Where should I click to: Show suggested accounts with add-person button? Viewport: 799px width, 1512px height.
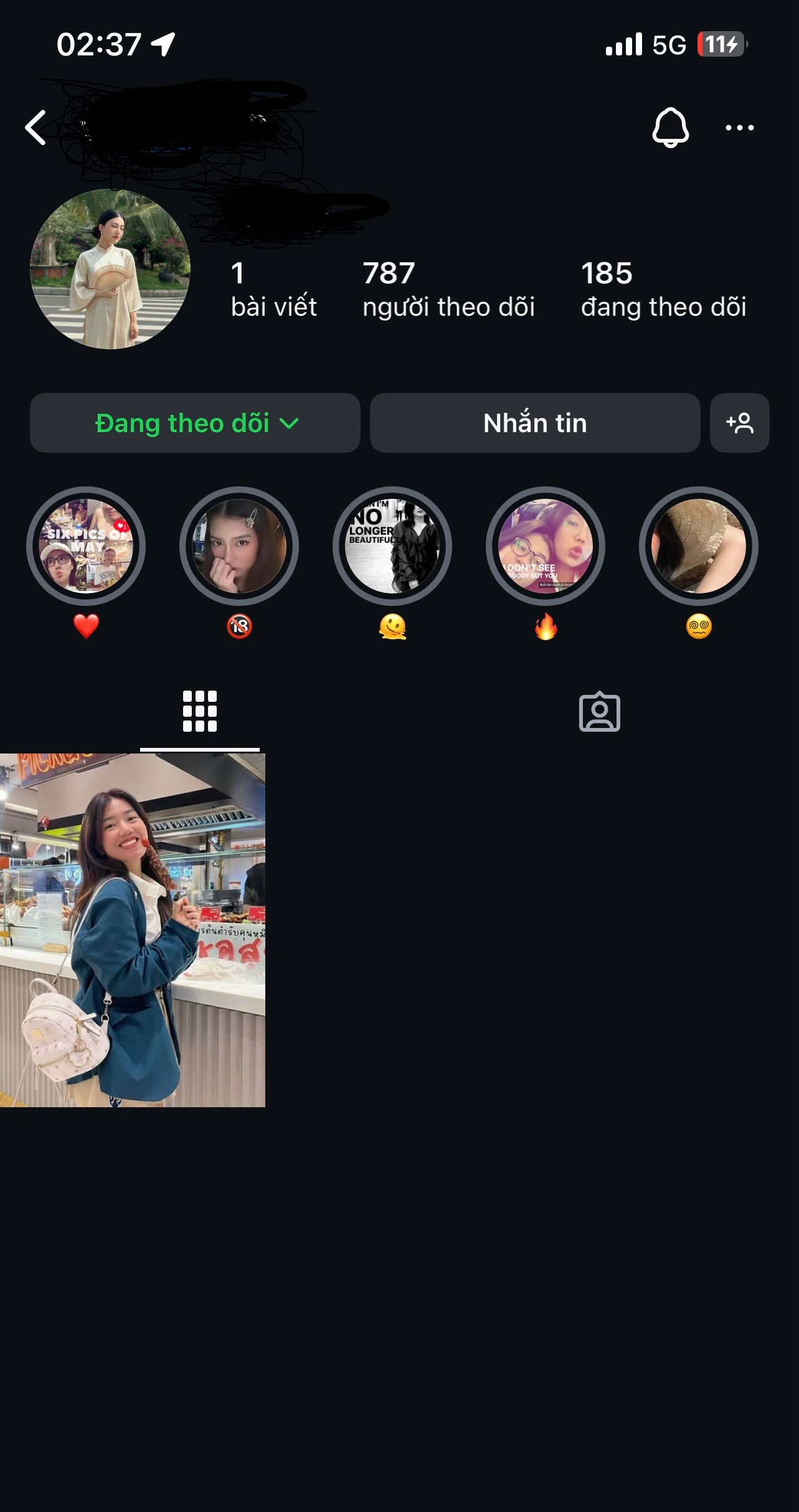pos(739,423)
